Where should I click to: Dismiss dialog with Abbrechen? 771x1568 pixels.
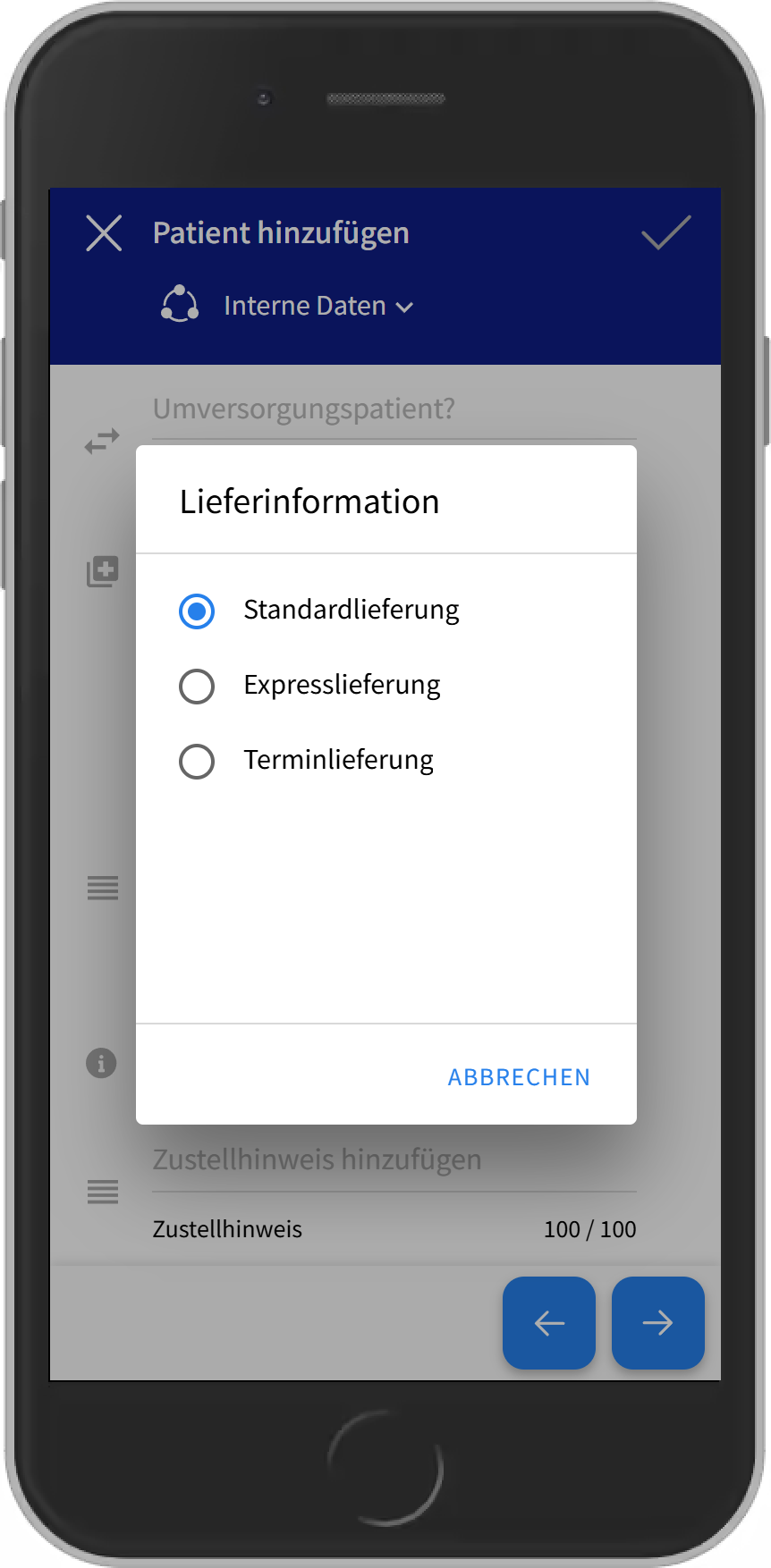[519, 1077]
